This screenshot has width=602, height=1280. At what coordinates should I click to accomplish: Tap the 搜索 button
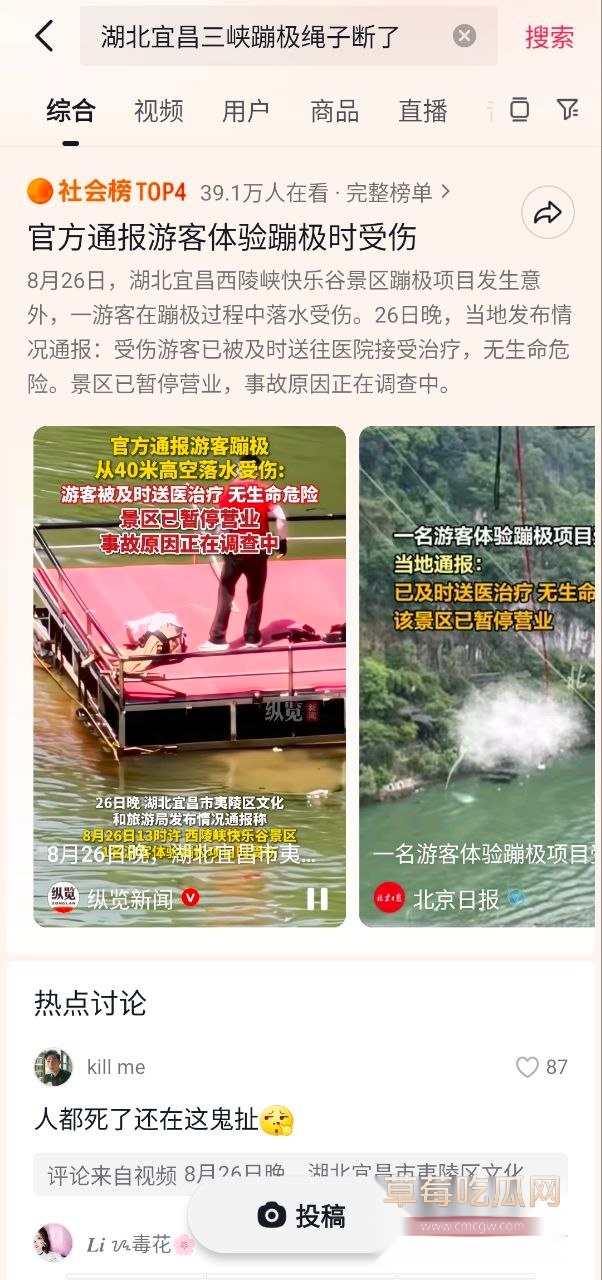click(549, 37)
